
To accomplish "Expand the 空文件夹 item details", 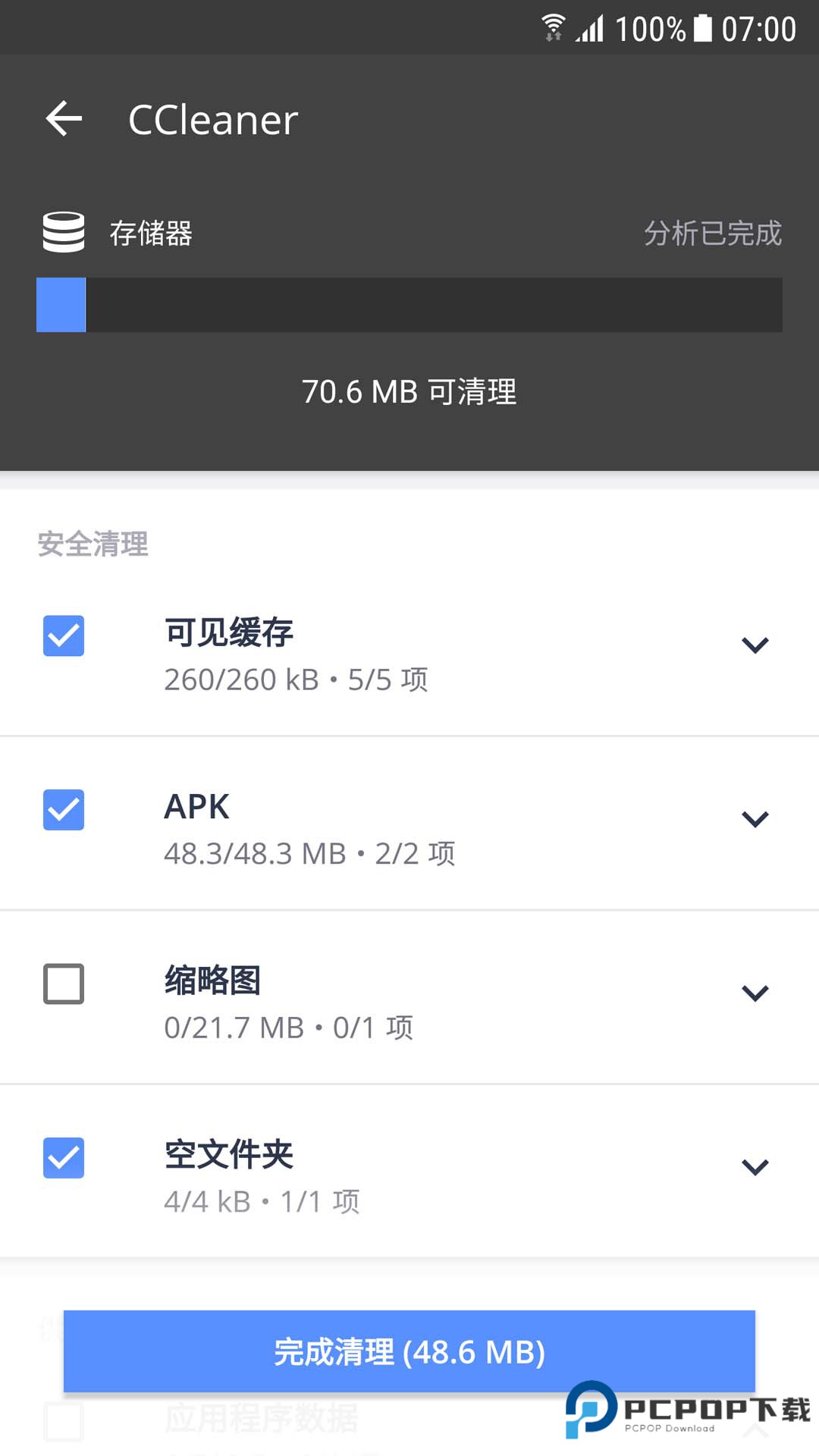I will [755, 1168].
